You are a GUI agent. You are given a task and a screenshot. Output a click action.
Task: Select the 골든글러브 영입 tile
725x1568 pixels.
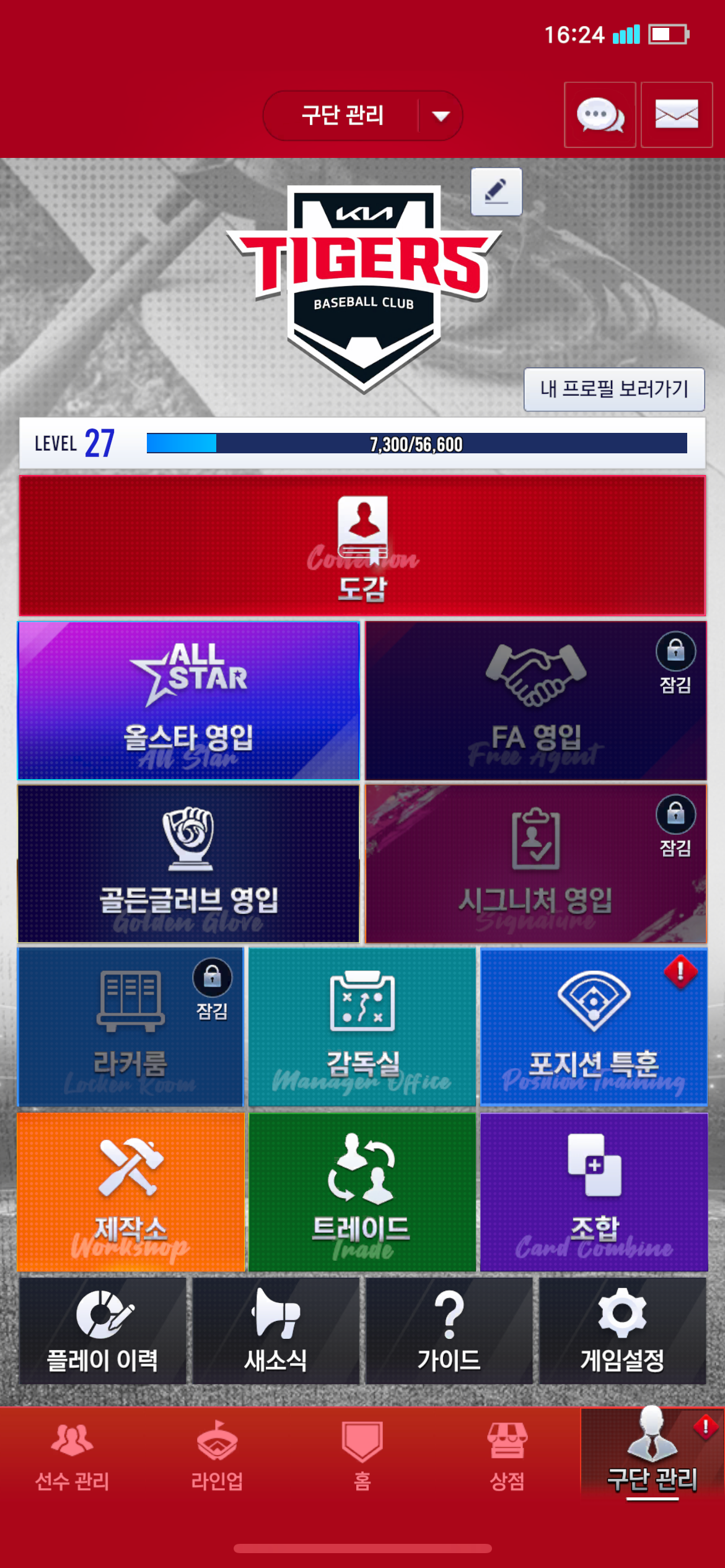click(x=188, y=864)
